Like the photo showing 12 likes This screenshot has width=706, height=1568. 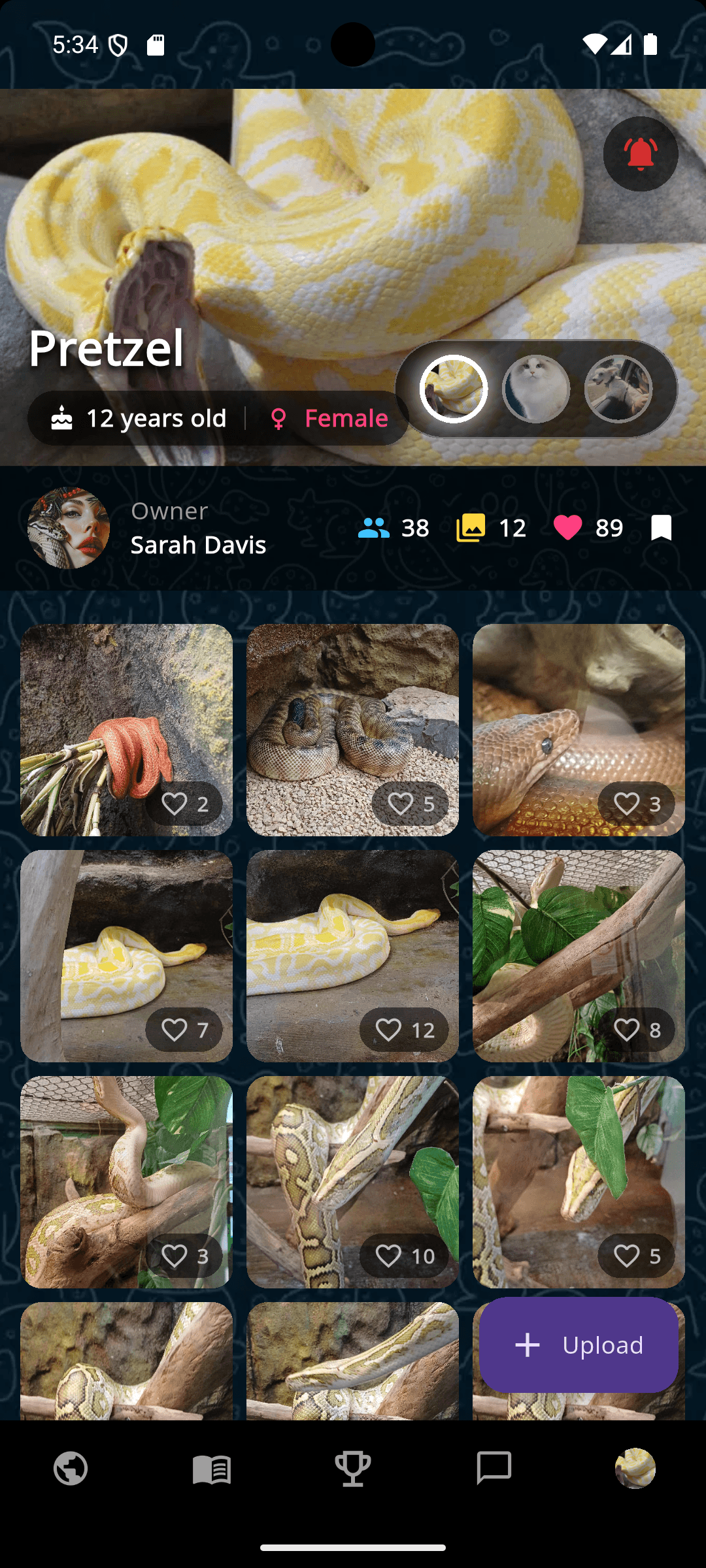(x=389, y=1030)
